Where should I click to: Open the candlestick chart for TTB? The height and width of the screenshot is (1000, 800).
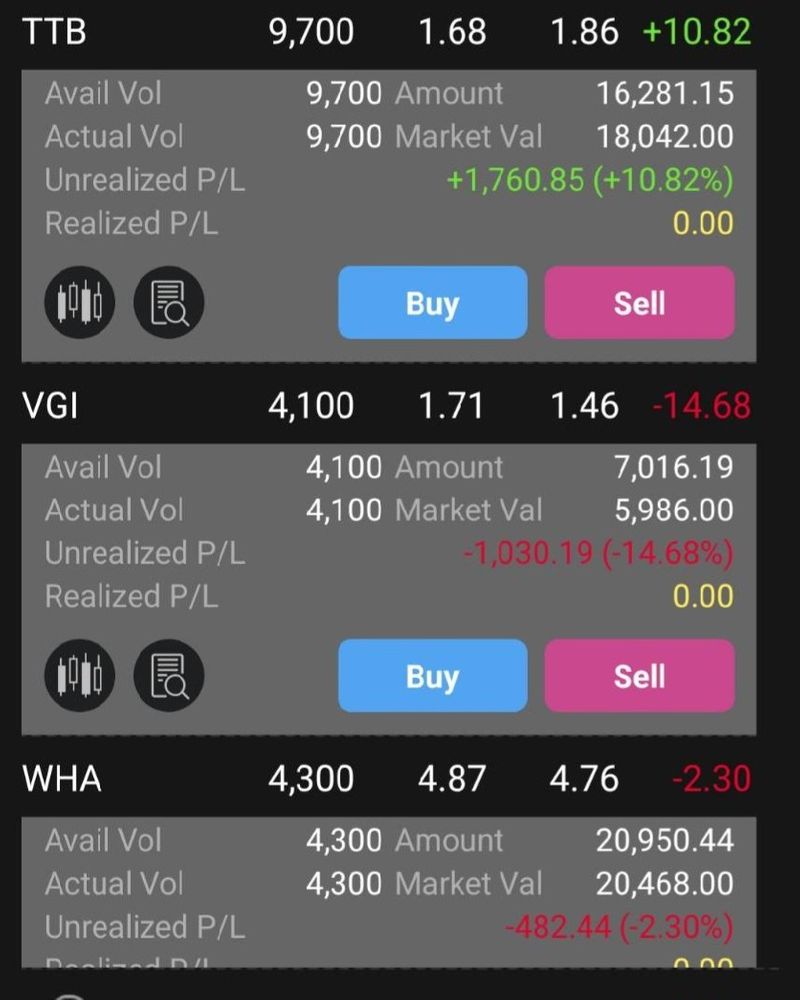click(x=80, y=303)
